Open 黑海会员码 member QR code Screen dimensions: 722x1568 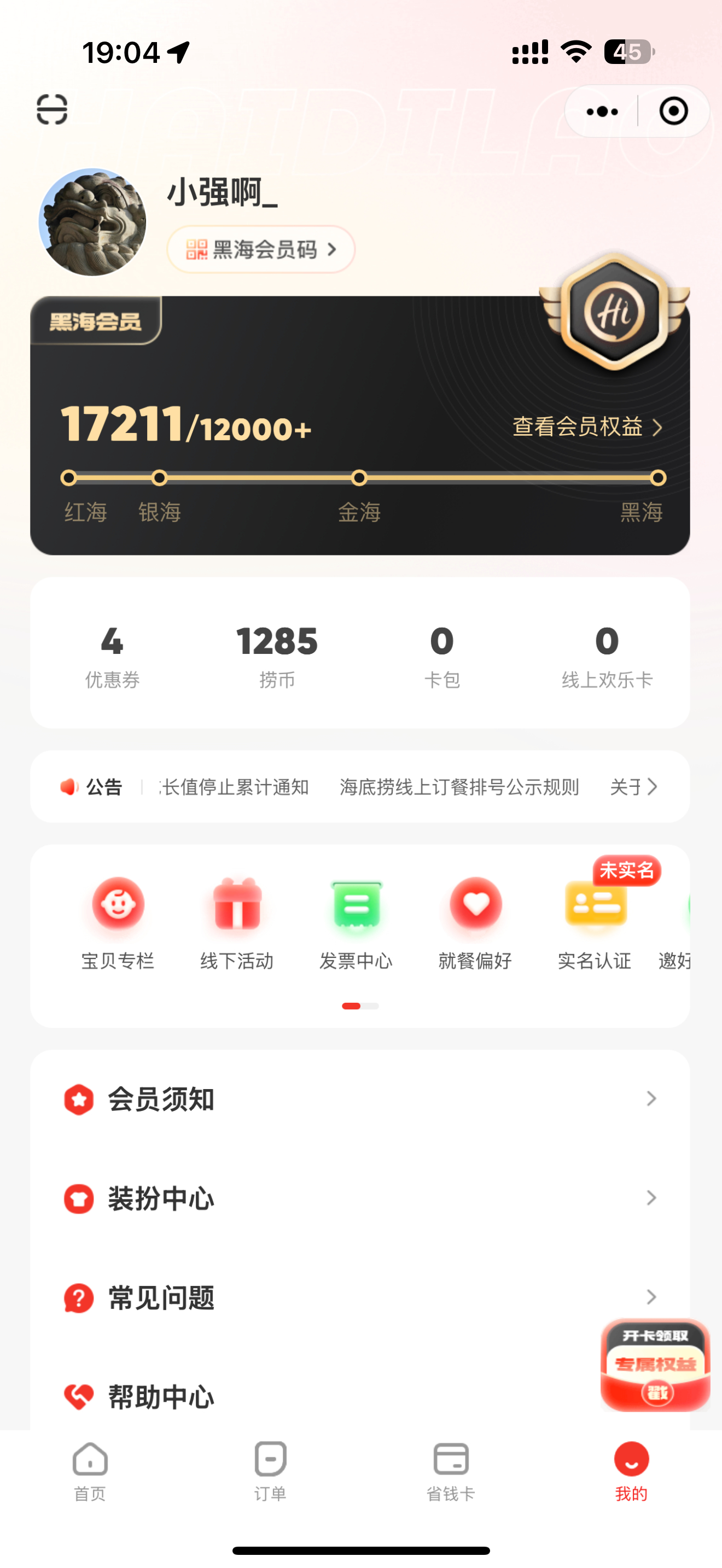260,249
